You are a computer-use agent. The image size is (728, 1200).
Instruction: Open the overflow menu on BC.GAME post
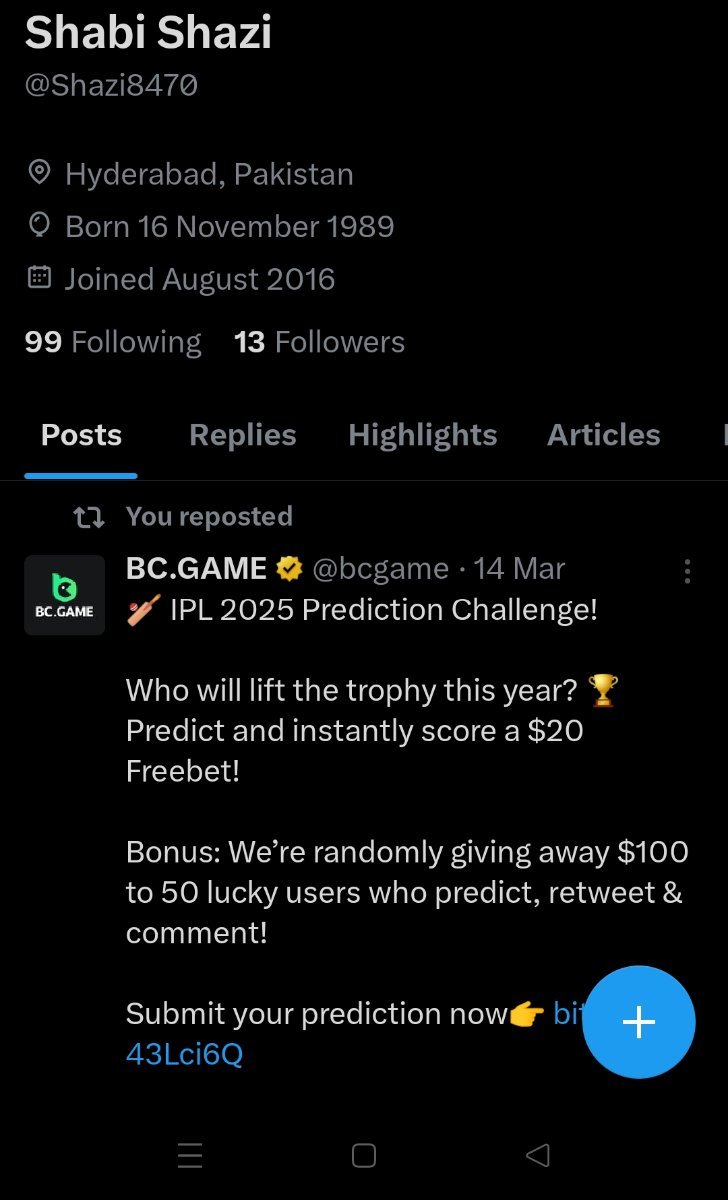click(x=687, y=571)
